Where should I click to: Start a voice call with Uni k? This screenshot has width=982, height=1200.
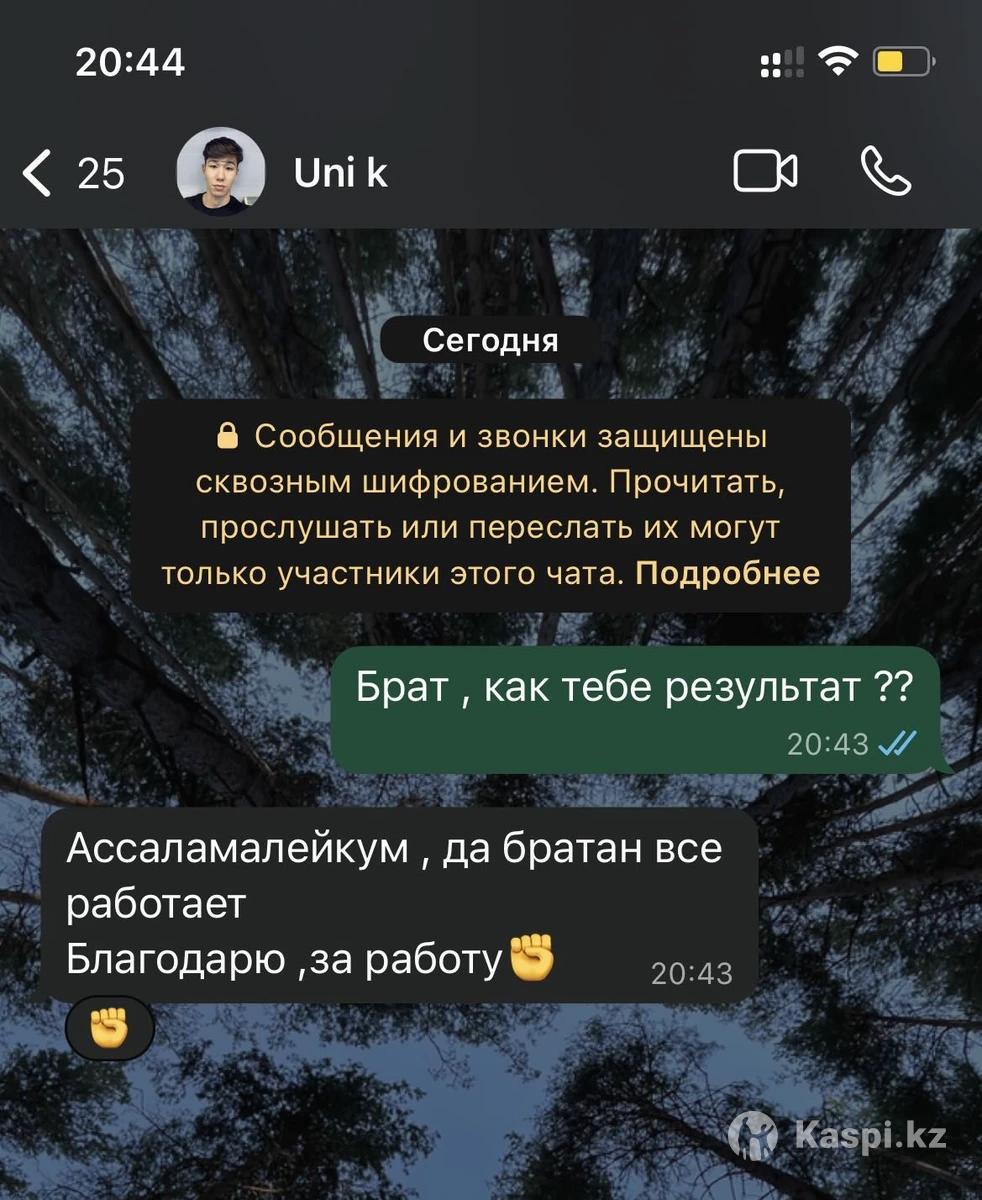885,172
